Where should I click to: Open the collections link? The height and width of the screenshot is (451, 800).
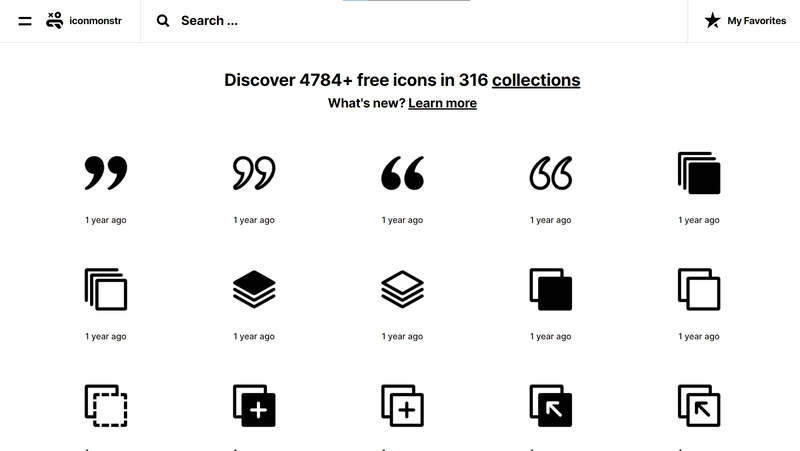tap(535, 81)
